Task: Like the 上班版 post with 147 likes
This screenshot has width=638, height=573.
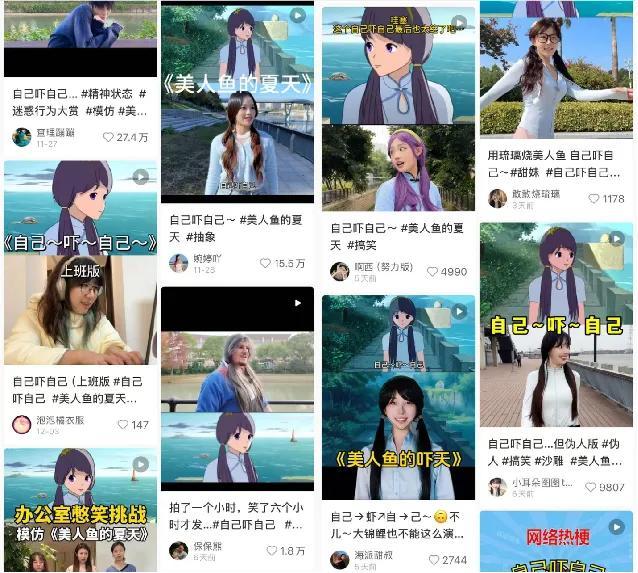Action: pyautogui.click(x=123, y=424)
